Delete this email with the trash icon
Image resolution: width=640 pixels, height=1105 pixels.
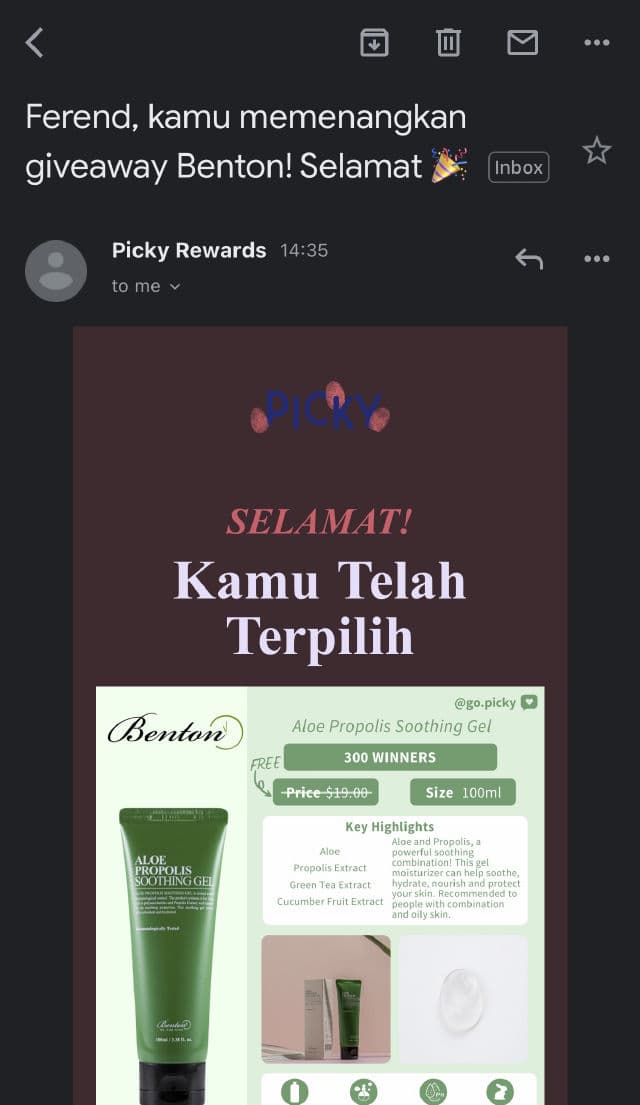[448, 43]
